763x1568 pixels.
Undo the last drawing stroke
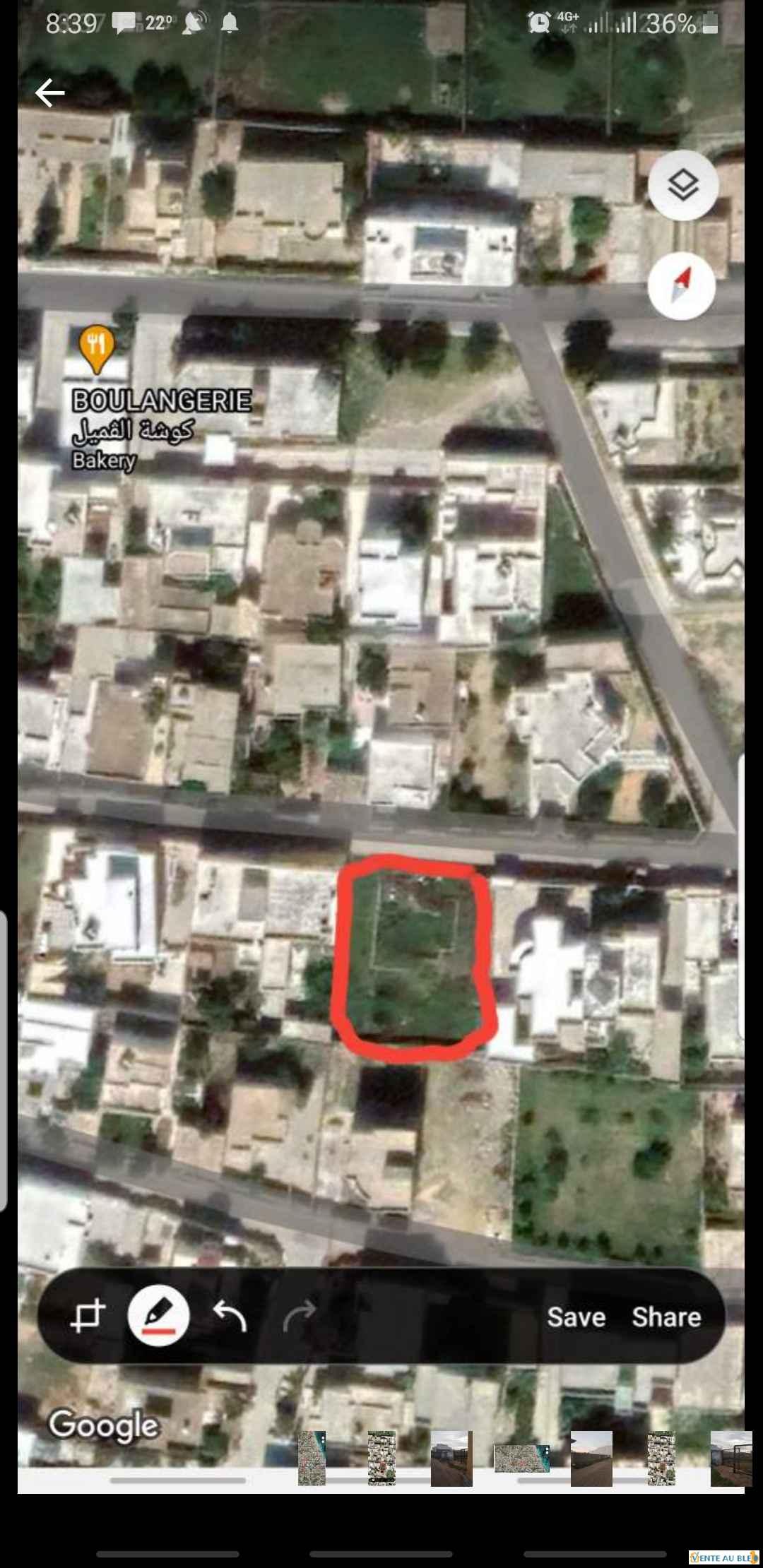(x=230, y=1316)
